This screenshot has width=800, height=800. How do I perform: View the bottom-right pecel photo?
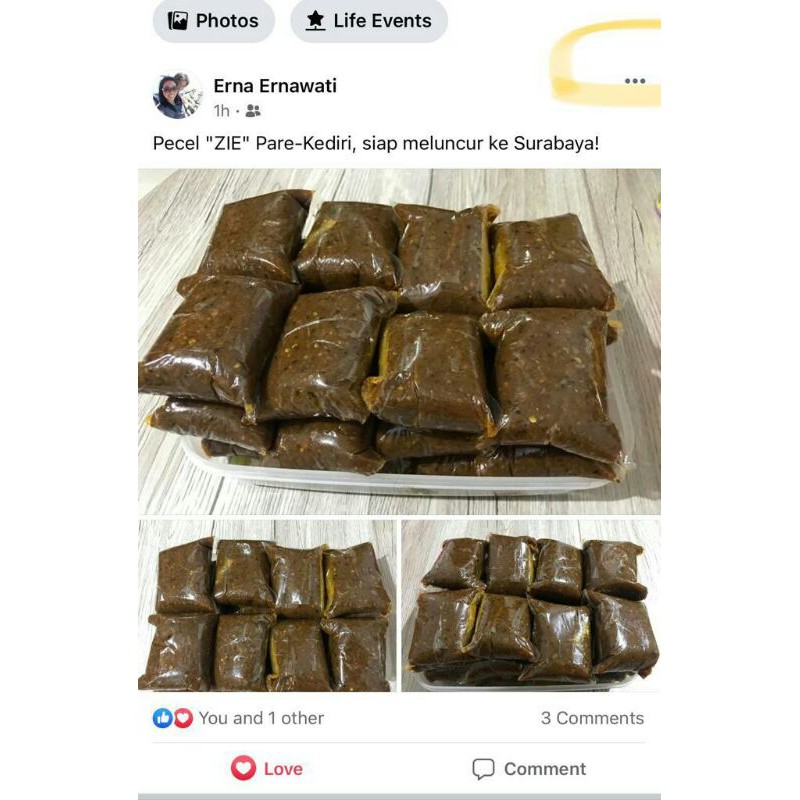531,605
